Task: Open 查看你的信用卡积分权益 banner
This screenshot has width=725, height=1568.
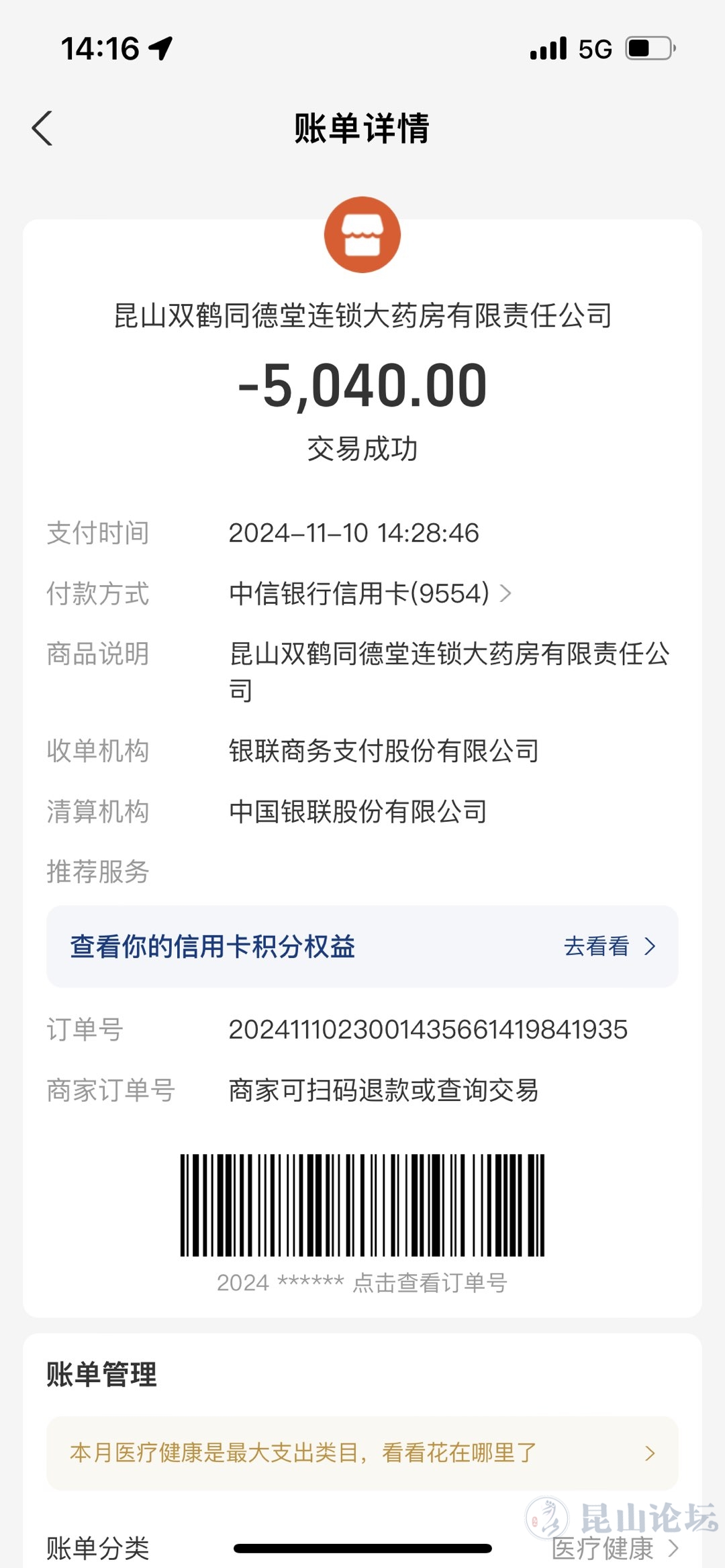Action: (x=362, y=946)
